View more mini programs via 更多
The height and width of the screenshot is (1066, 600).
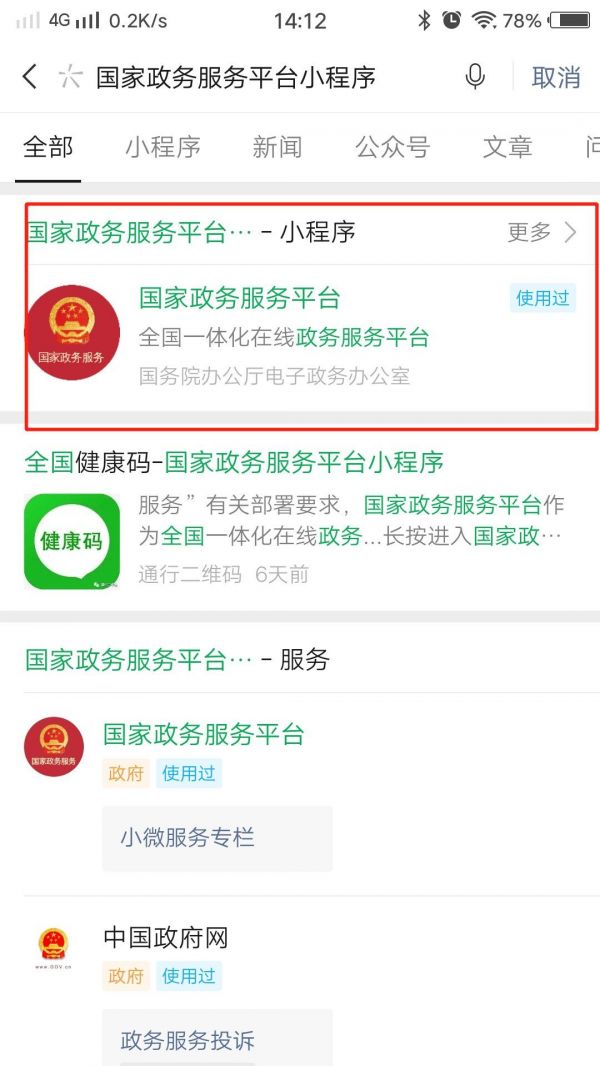(542, 233)
